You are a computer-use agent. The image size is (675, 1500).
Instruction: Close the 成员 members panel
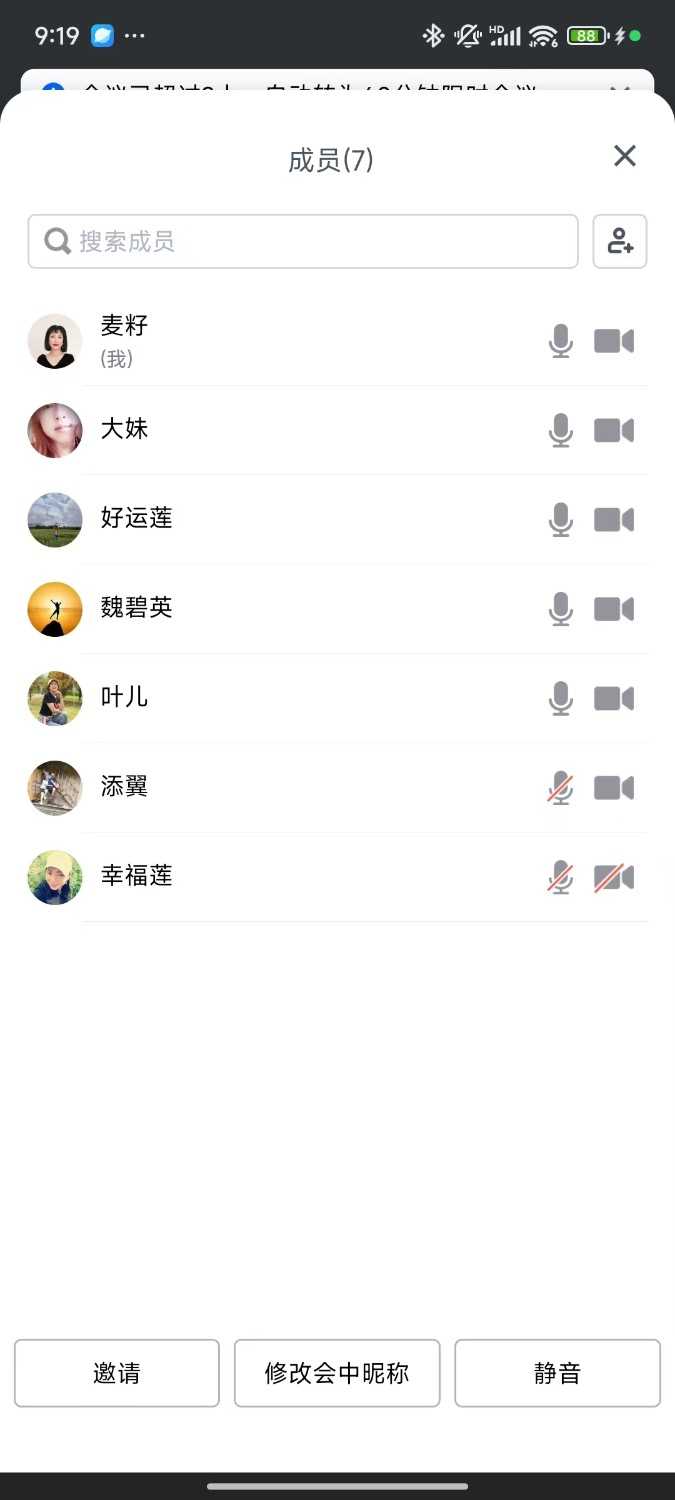coord(624,156)
